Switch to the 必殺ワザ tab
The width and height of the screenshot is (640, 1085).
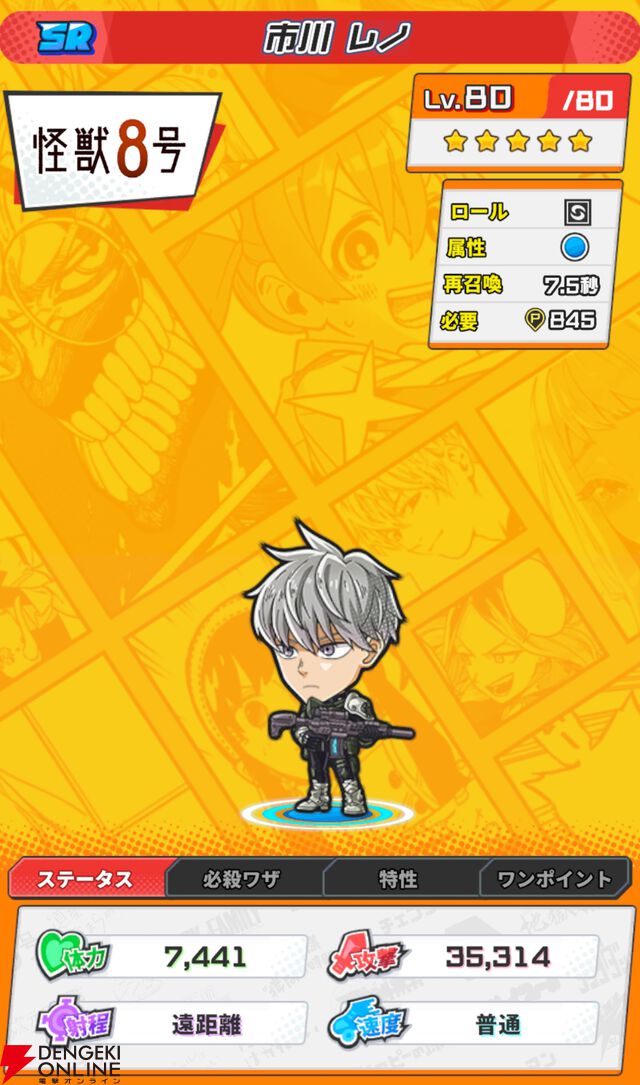point(241,880)
